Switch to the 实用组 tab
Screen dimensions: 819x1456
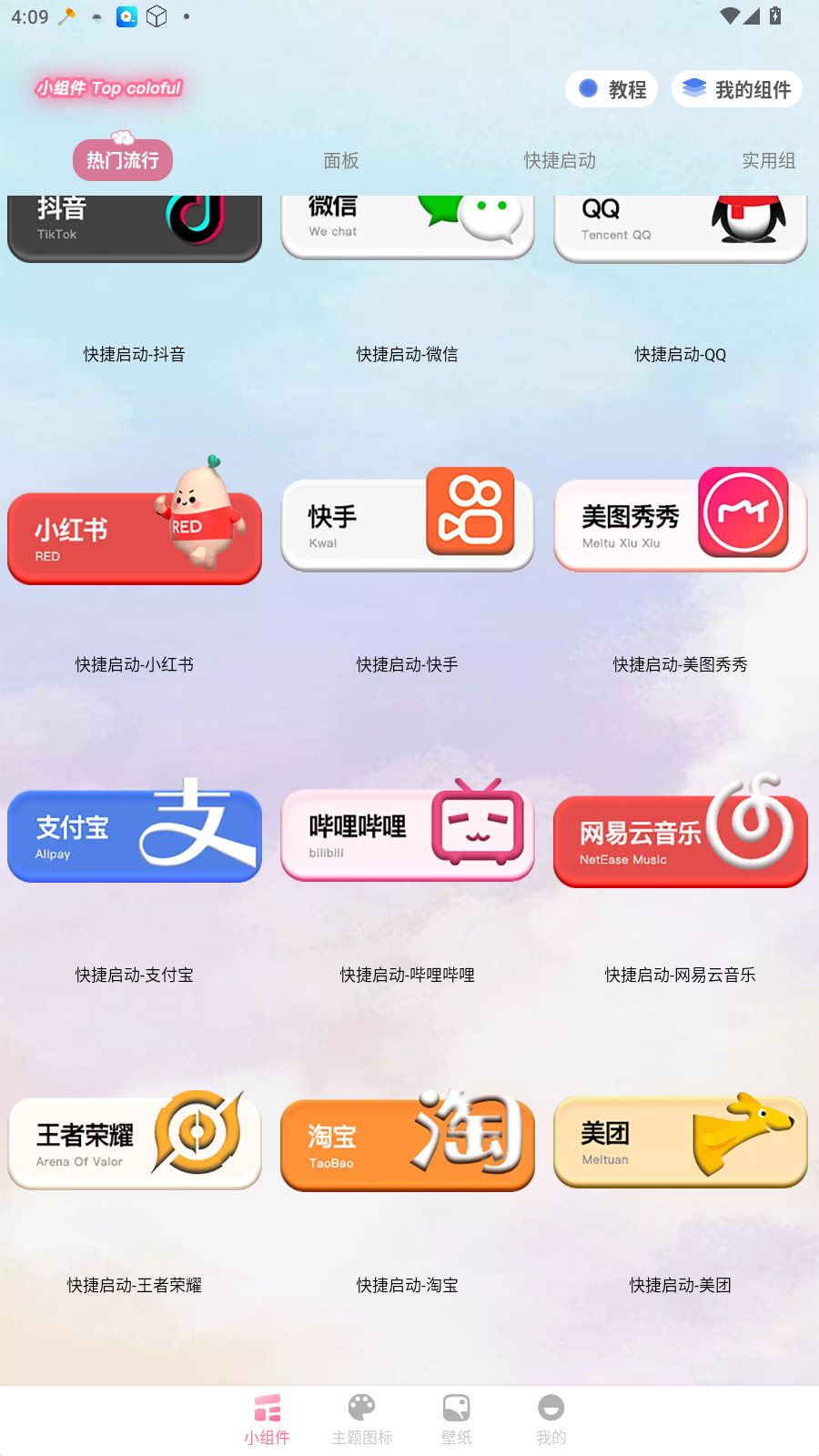coord(769,160)
